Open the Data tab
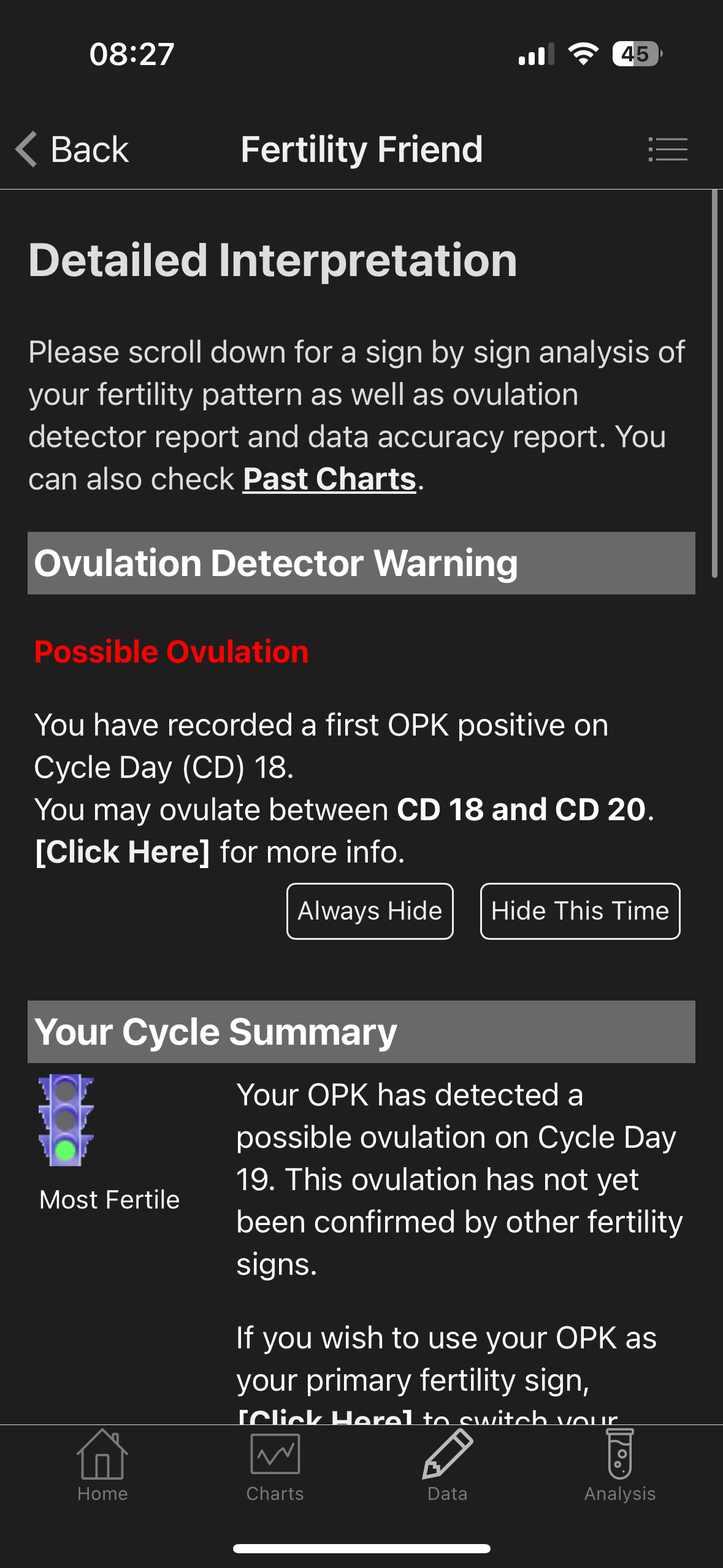 448,1466
